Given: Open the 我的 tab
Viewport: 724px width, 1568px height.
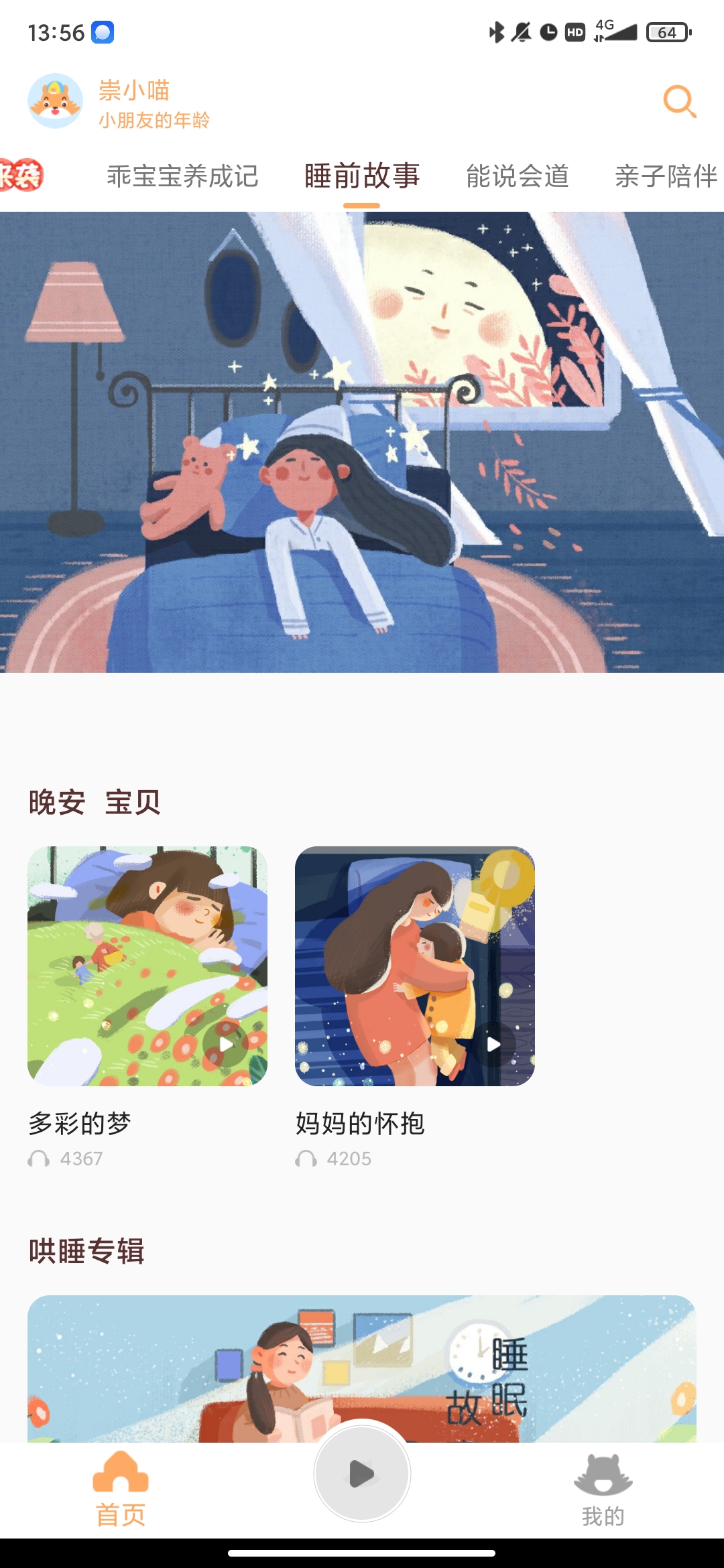Looking at the screenshot, I should coord(603,1488).
